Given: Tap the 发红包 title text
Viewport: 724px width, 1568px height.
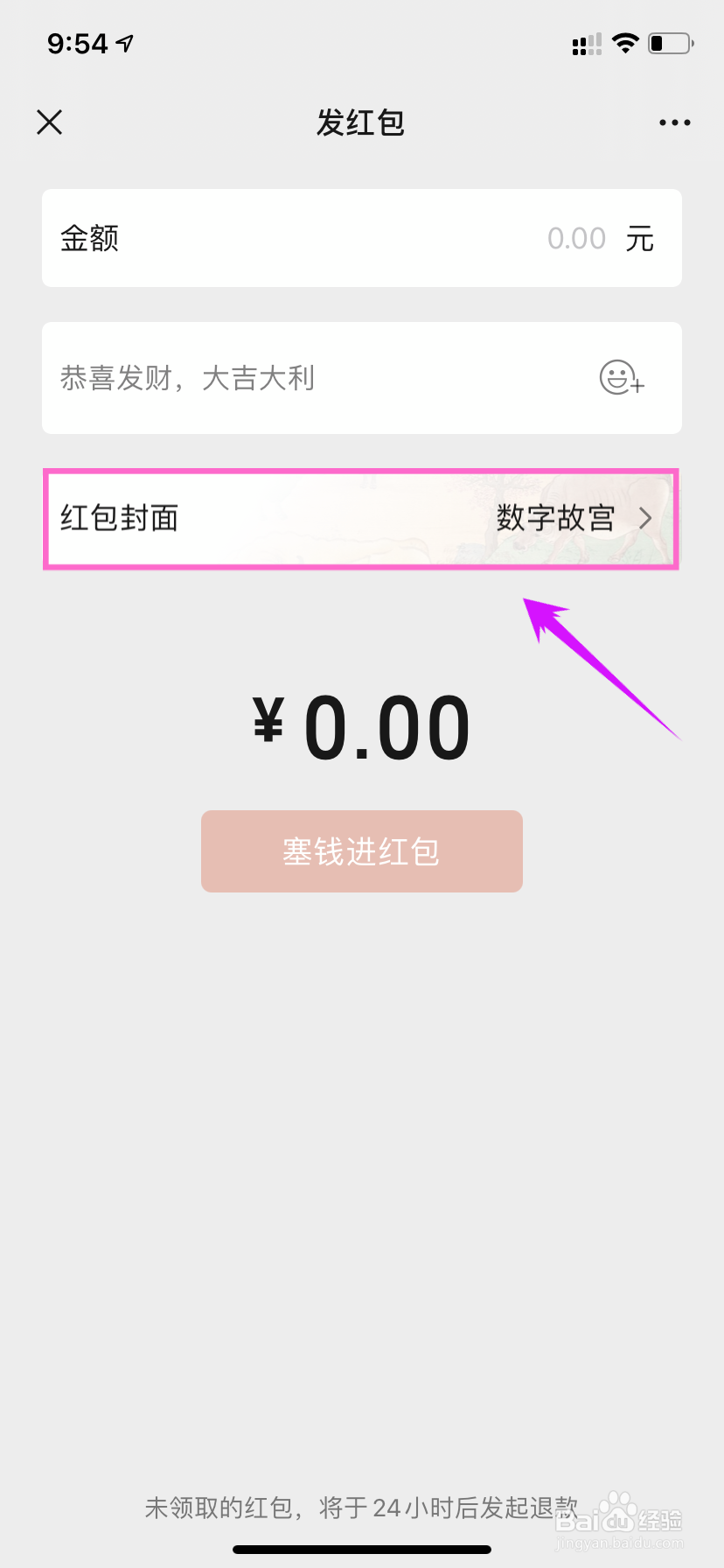Looking at the screenshot, I should [361, 122].
